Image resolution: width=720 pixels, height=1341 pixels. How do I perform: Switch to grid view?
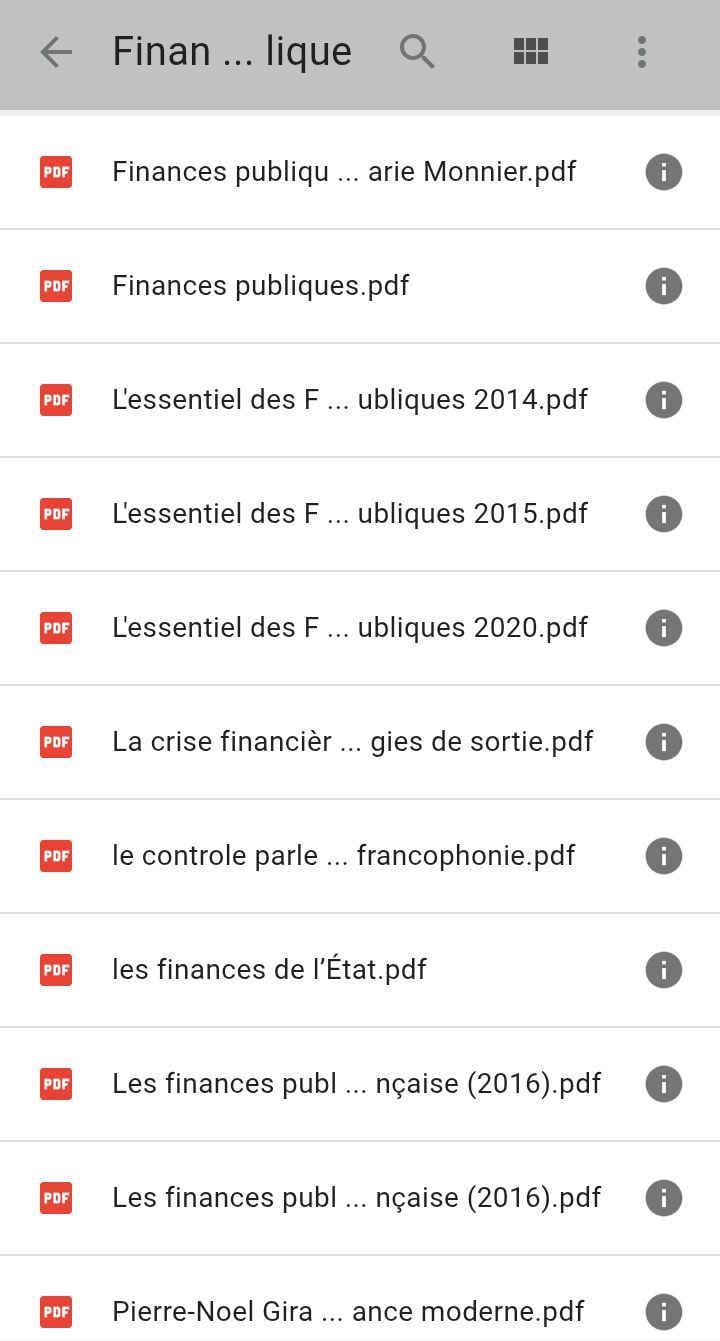pyautogui.click(x=530, y=51)
